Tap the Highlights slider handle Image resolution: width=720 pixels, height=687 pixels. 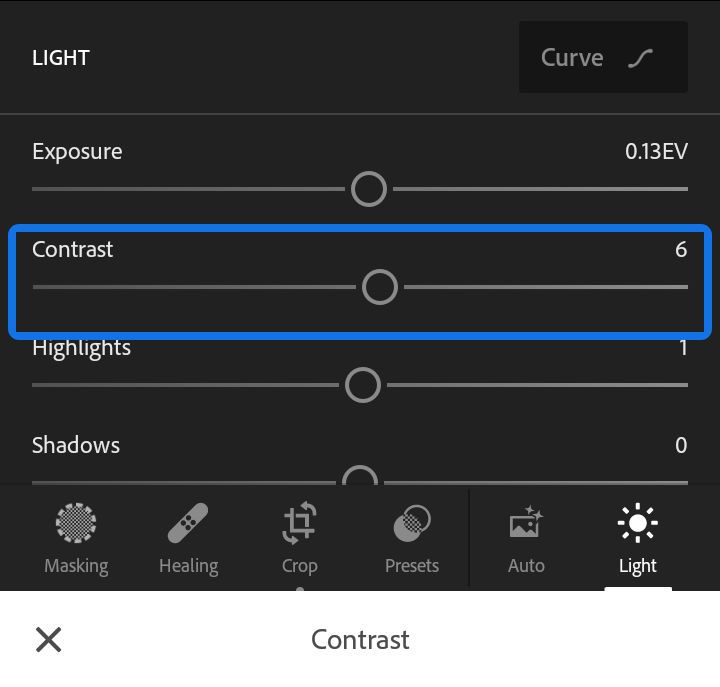[362, 385]
